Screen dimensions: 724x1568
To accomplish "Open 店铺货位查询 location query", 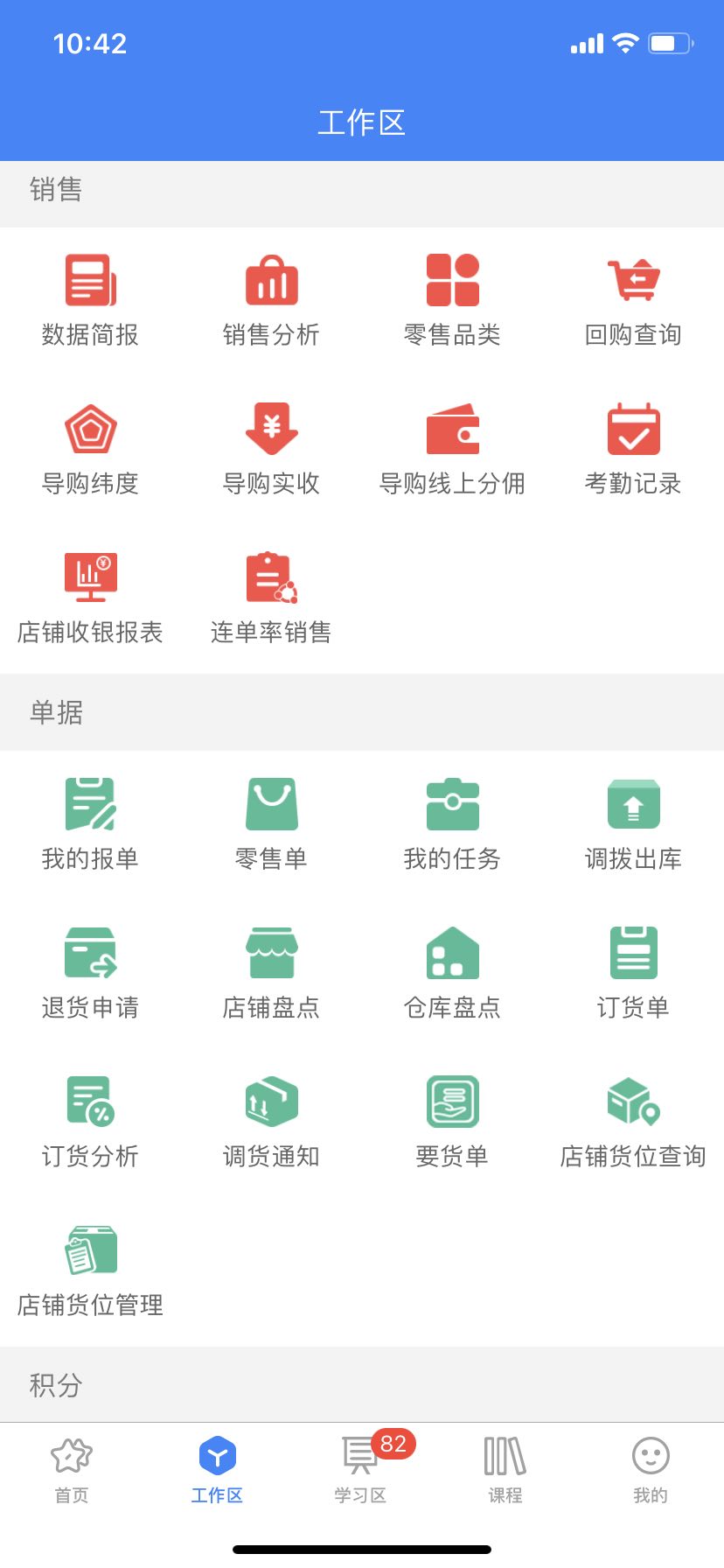I will pos(633,1120).
